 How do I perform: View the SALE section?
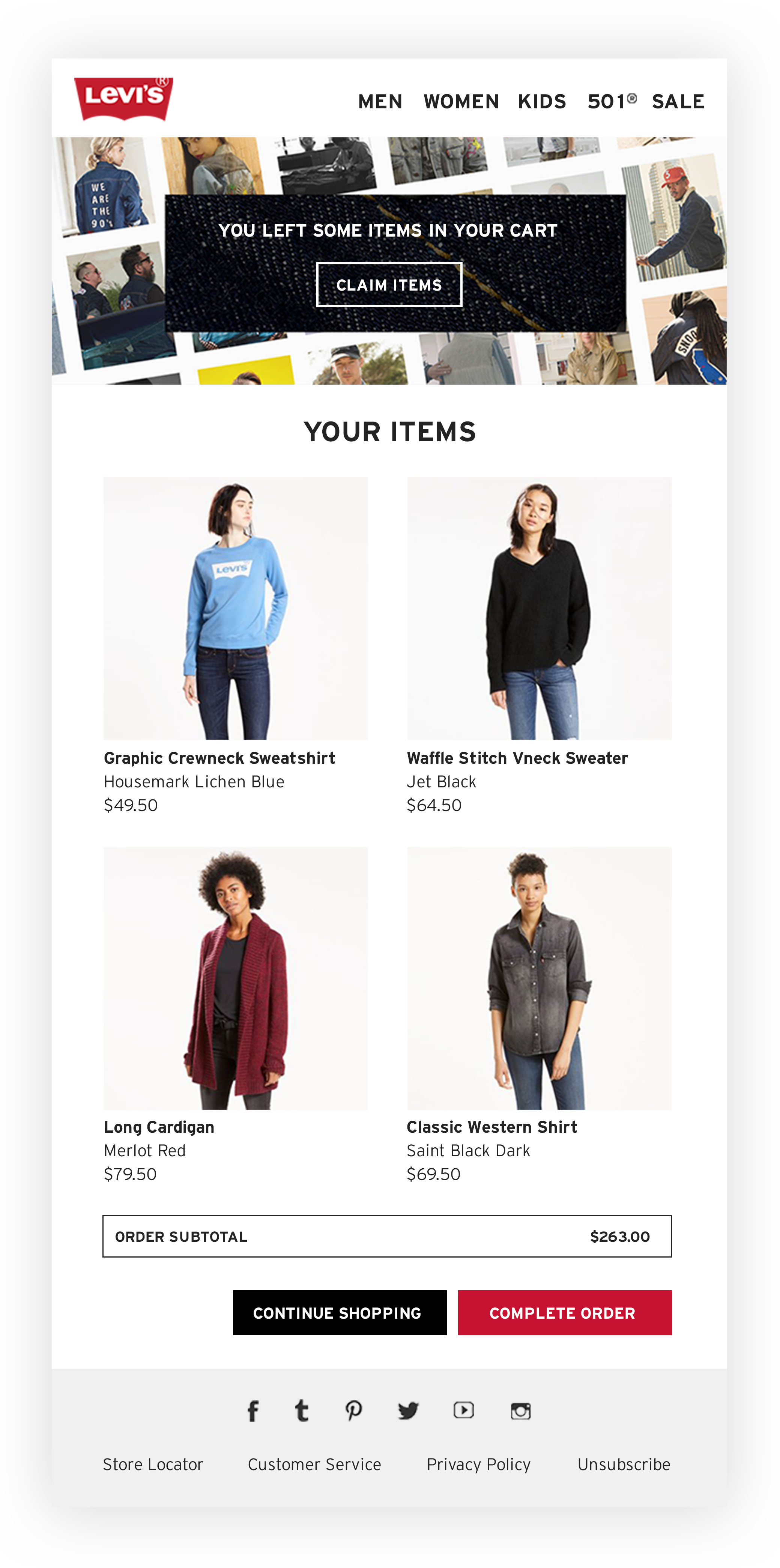click(x=678, y=102)
